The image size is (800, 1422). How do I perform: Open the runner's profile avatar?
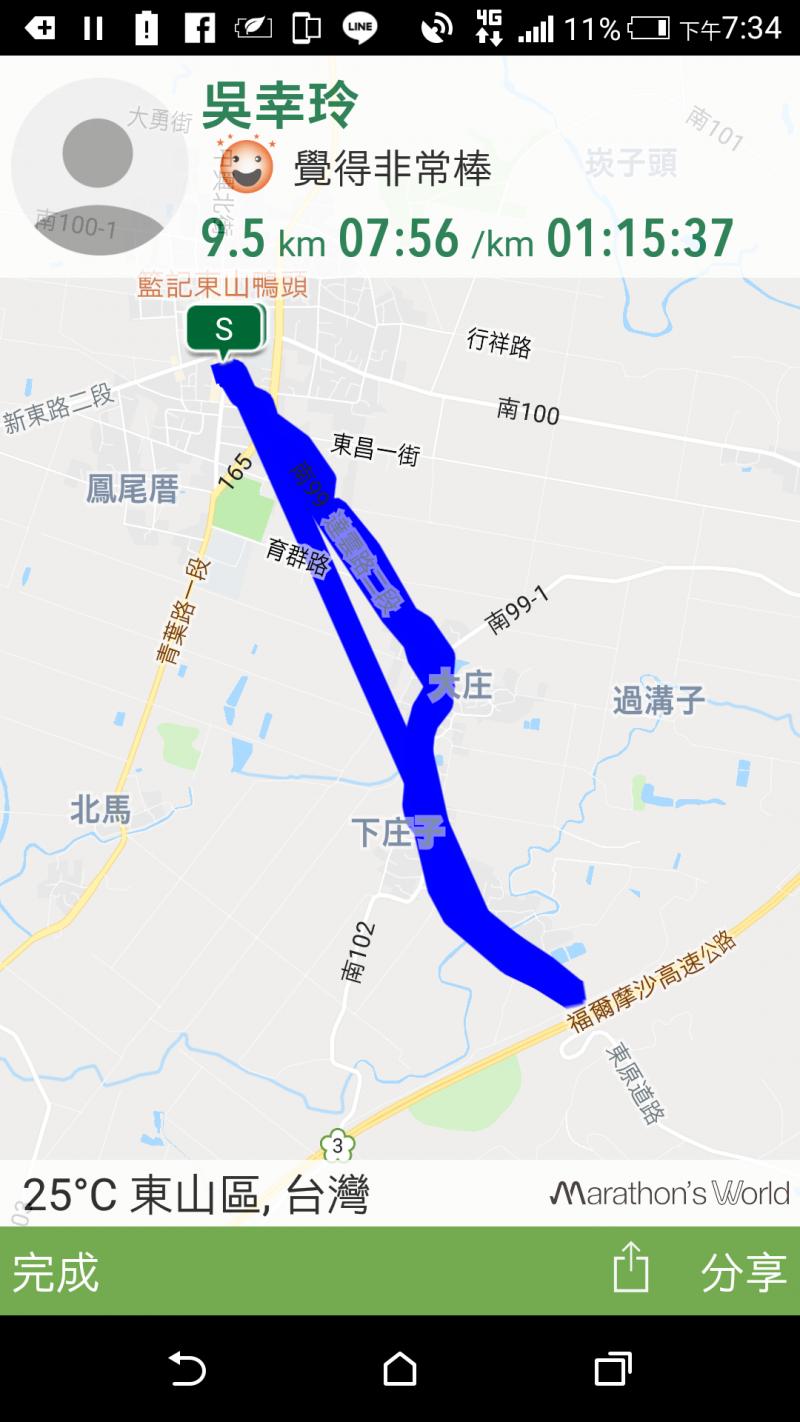pyautogui.click(x=98, y=167)
